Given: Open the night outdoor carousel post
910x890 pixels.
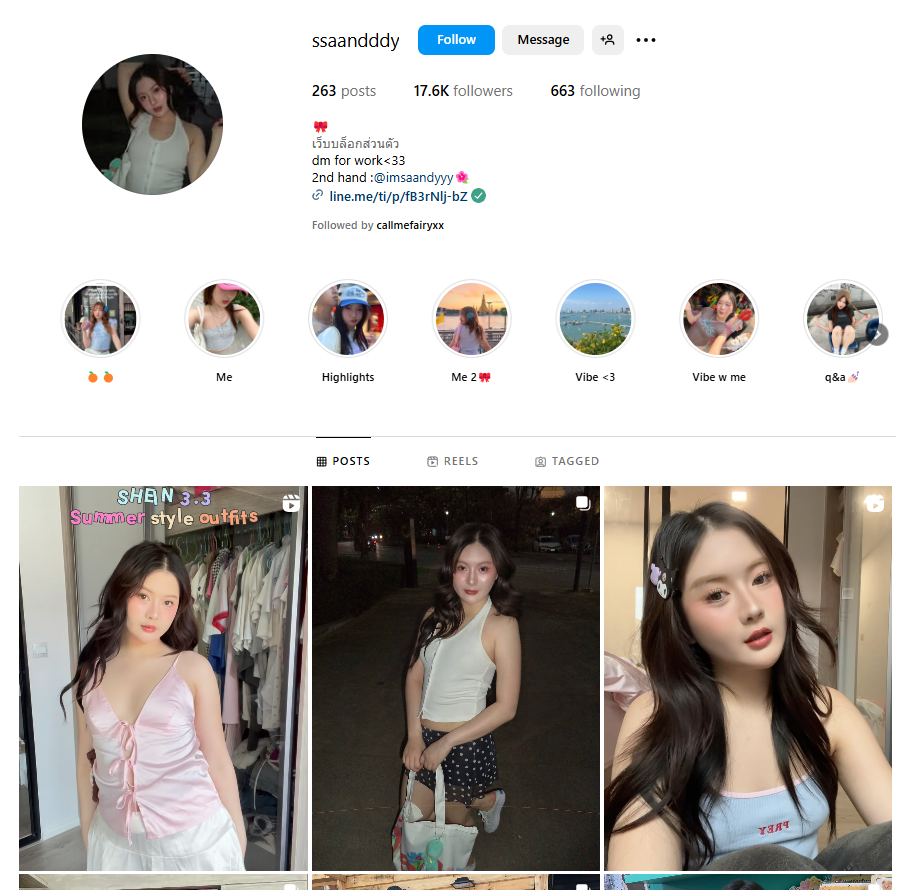Looking at the screenshot, I should click(x=456, y=678).
